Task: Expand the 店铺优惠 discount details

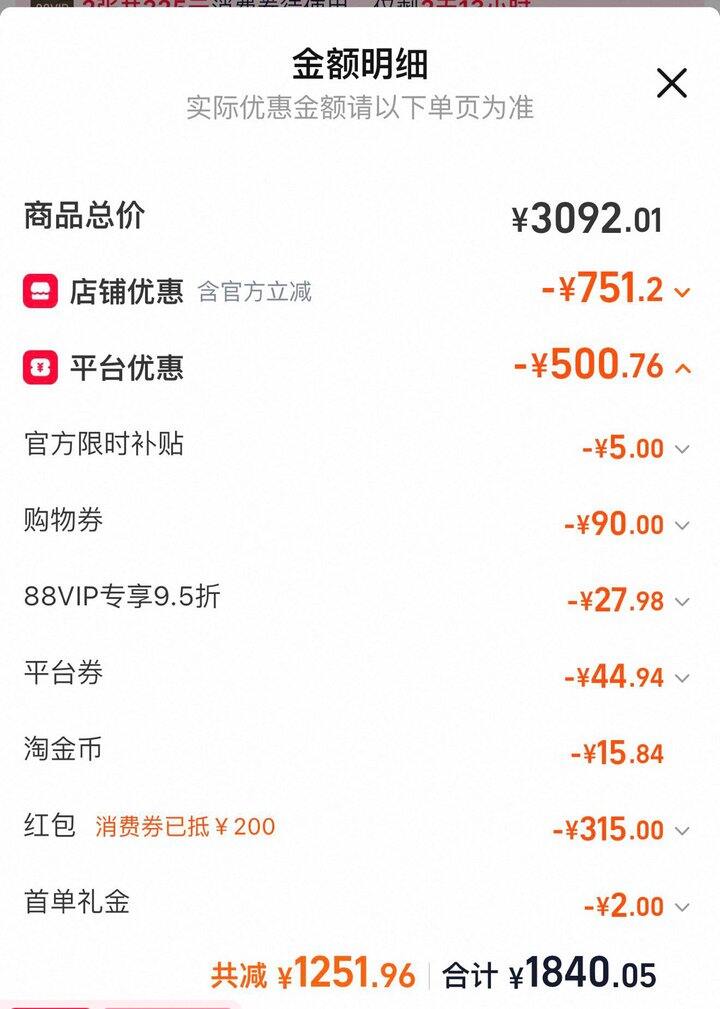Action: pos(682,292)
